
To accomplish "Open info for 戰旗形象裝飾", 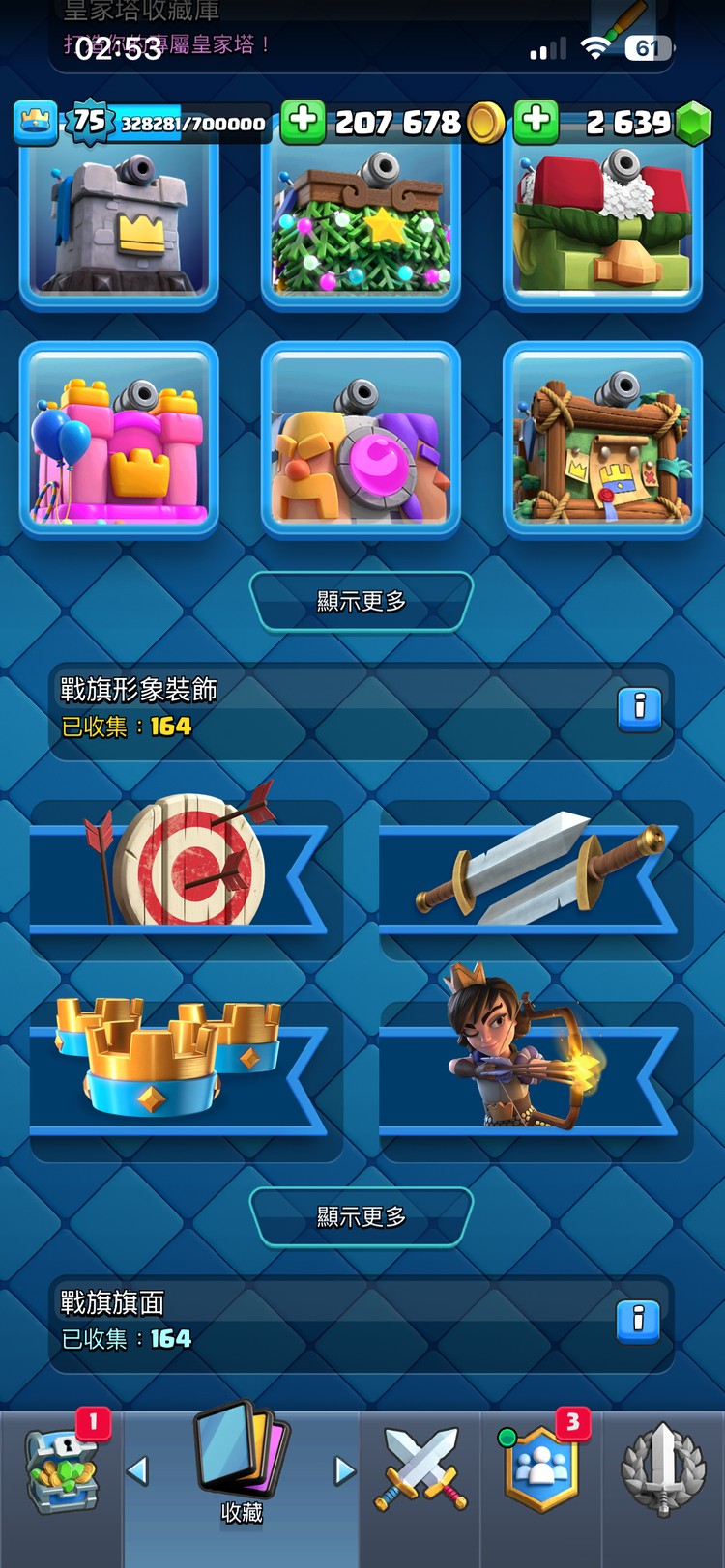I will tap(639, 708).
